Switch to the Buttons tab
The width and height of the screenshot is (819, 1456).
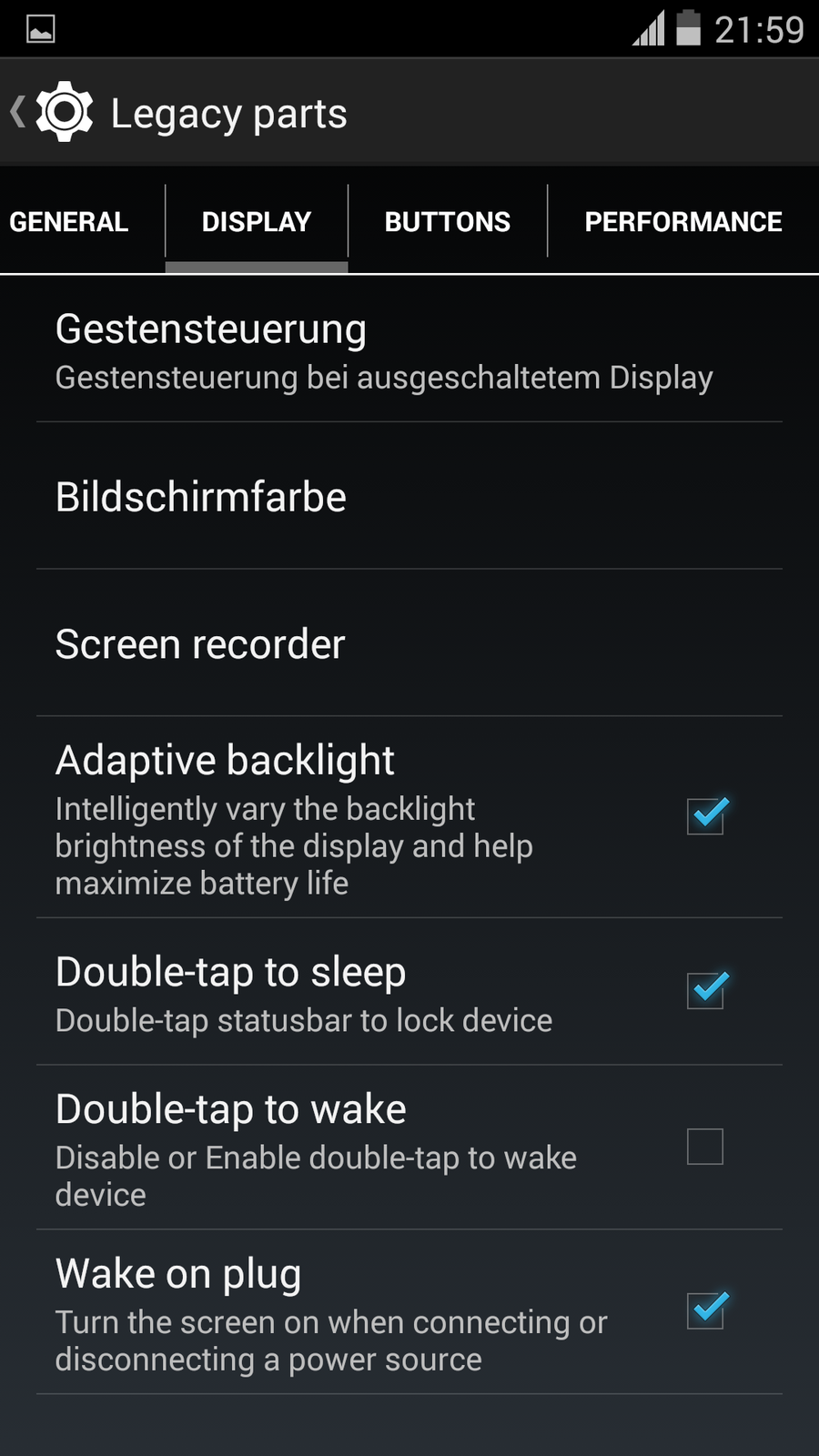447,221
